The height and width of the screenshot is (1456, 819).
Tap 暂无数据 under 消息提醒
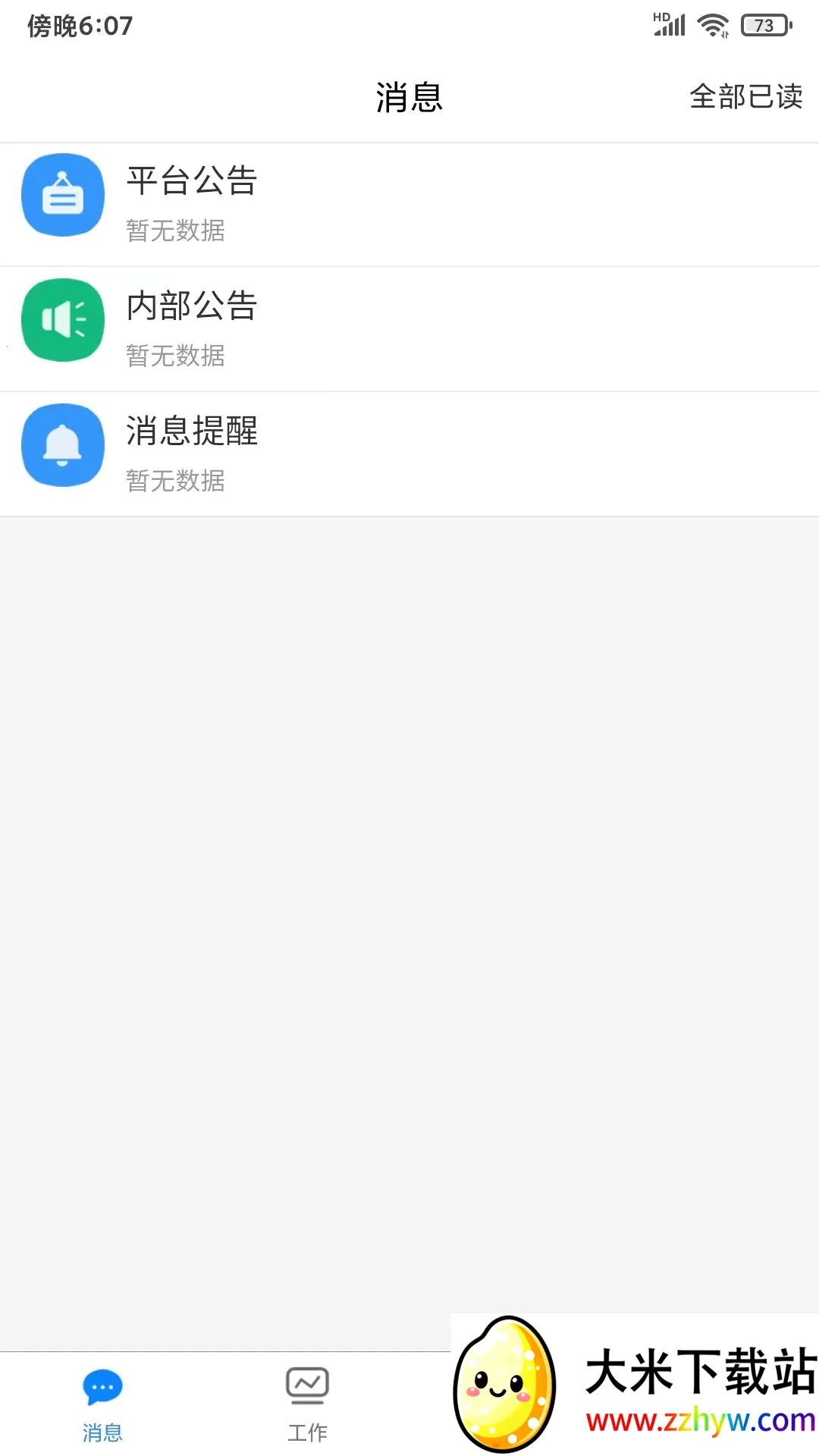(x=175, y=481)
